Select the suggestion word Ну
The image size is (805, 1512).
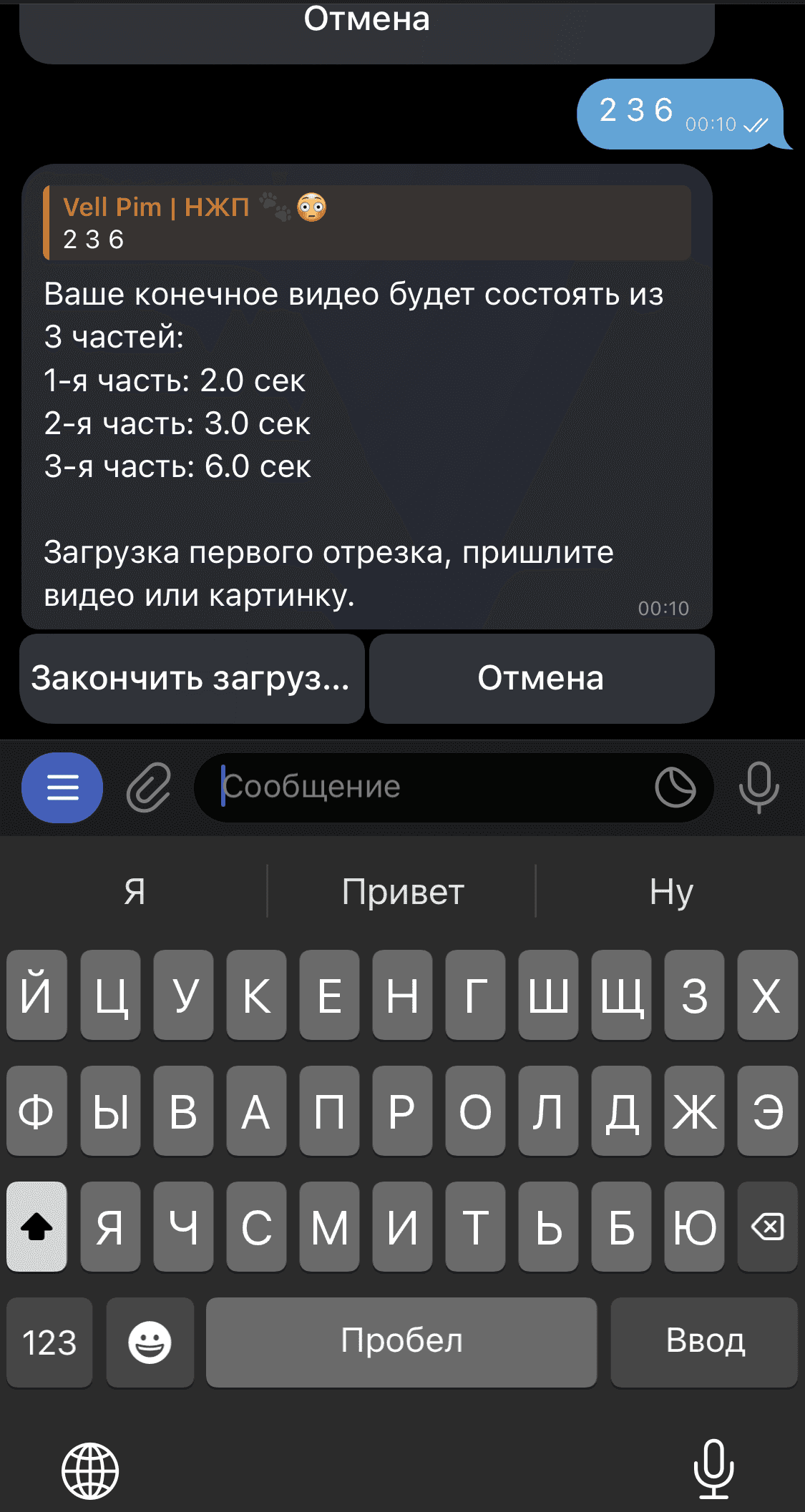pyautogui.click(x=671, y=890)
